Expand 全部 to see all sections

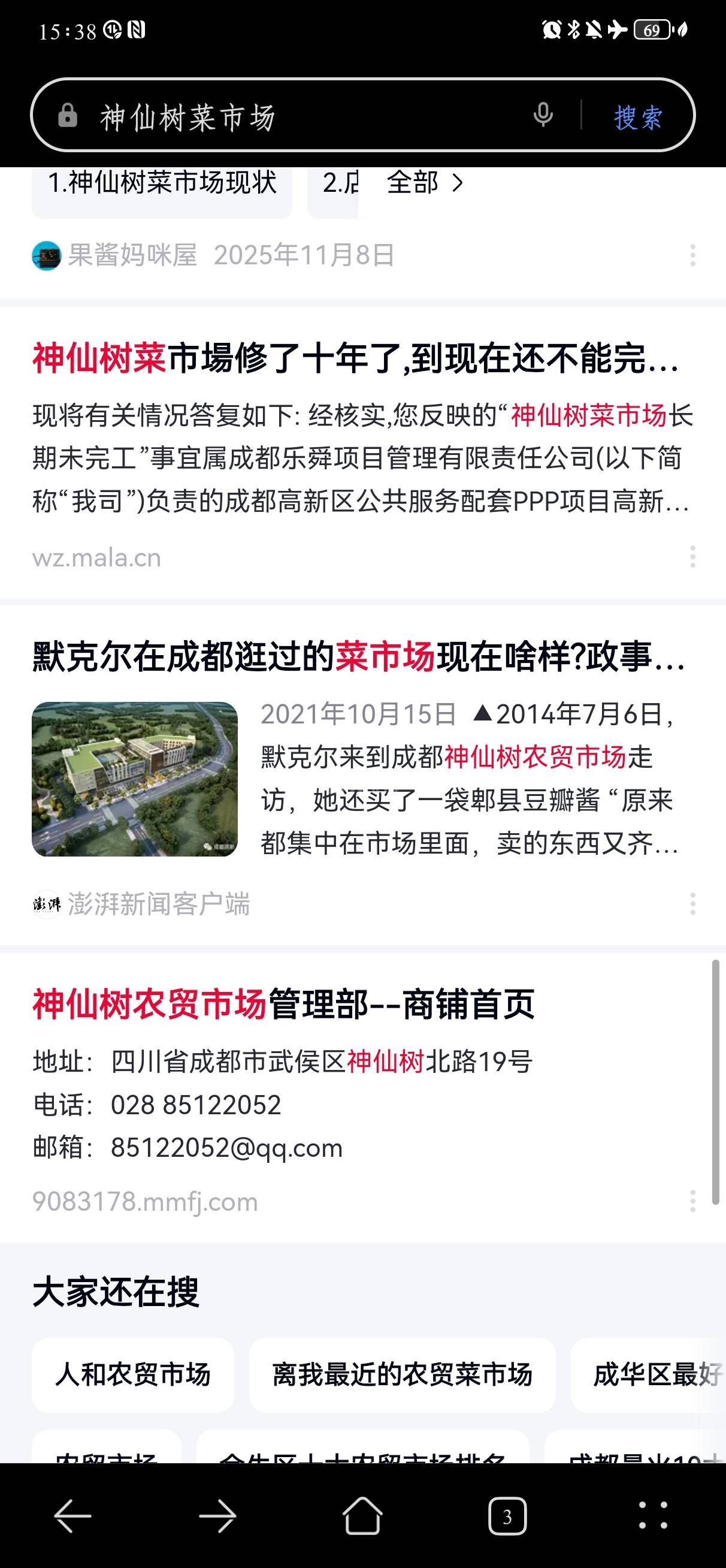tap(425, 183)
